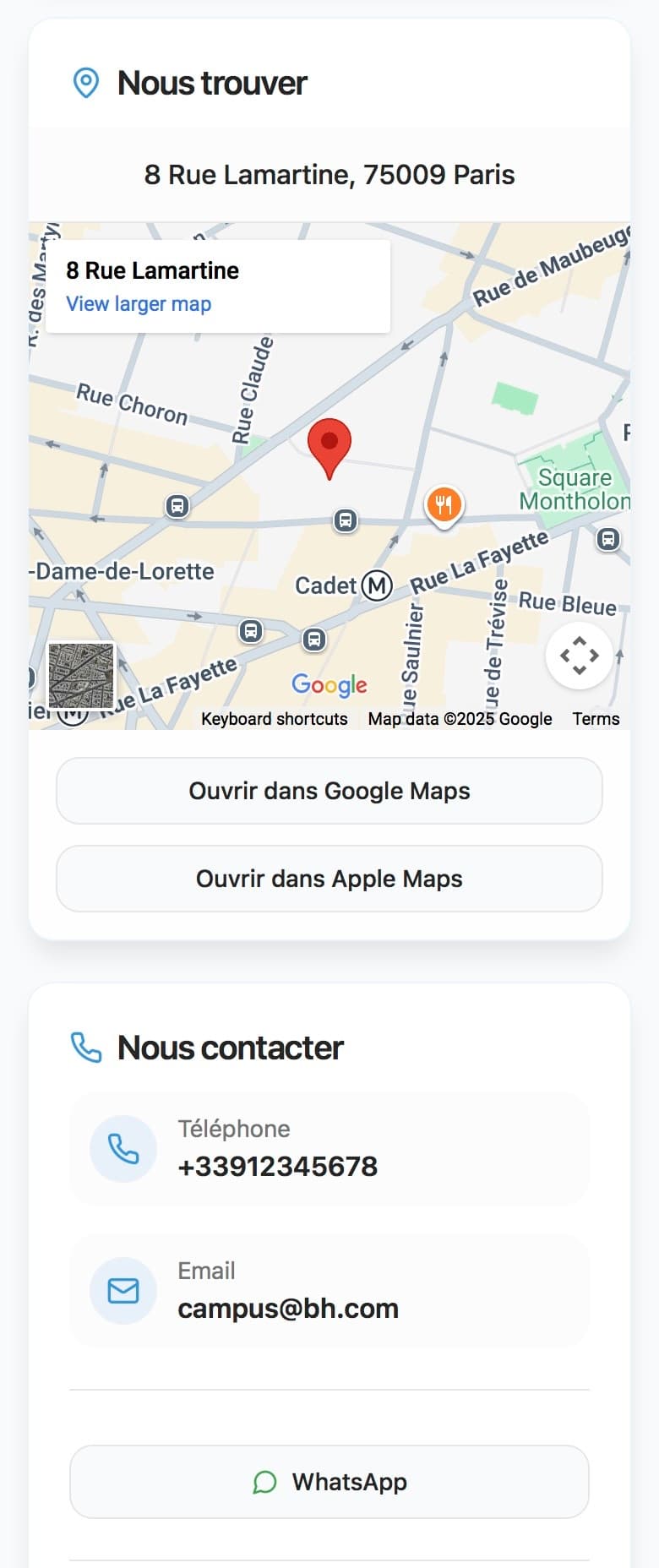Screen dimensions: 659x1568
Task: Tap Ouvrir dans Google Maps button
Action: coord(329,791)
